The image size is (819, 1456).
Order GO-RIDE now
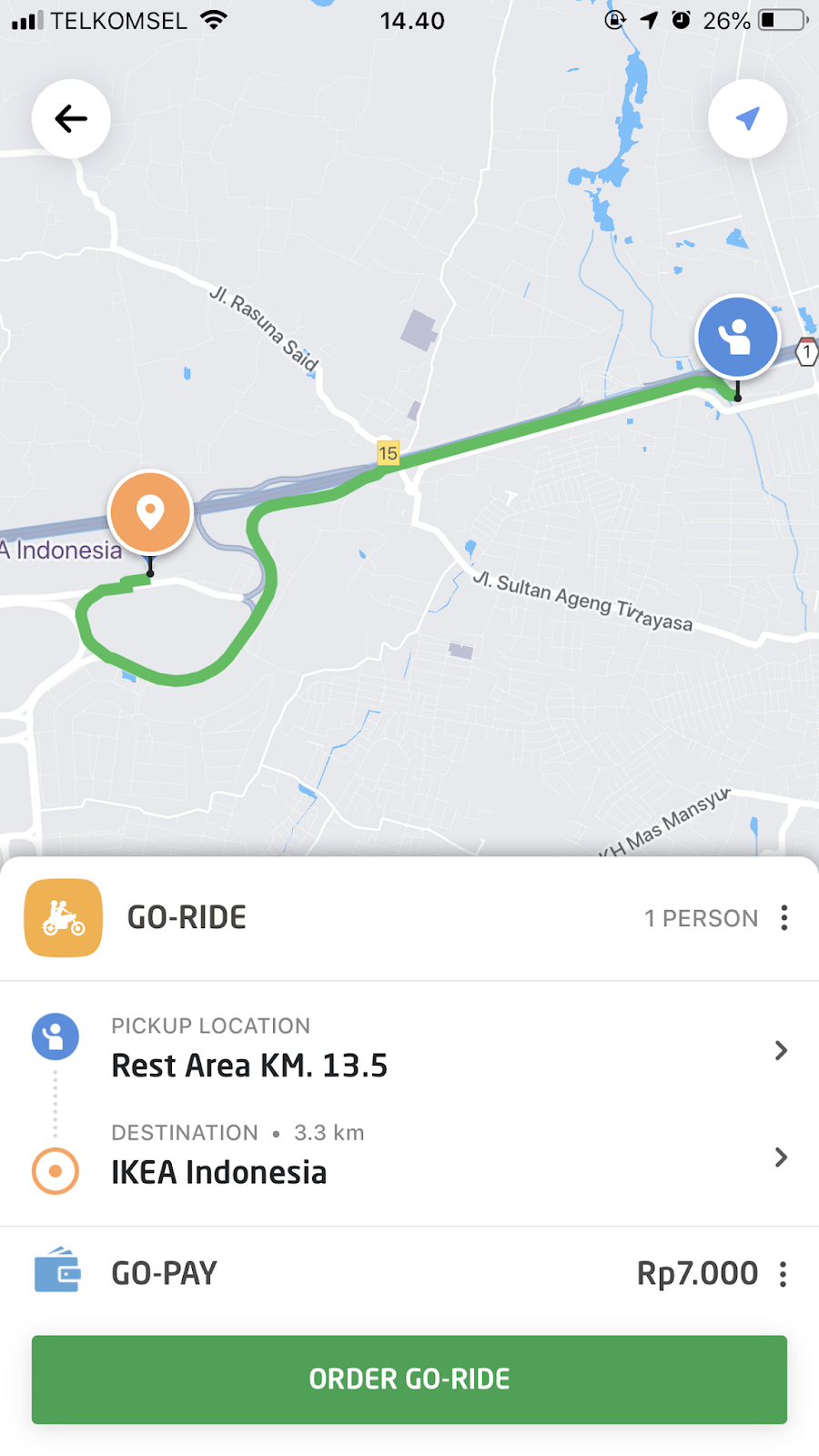tap(409, 1379)
